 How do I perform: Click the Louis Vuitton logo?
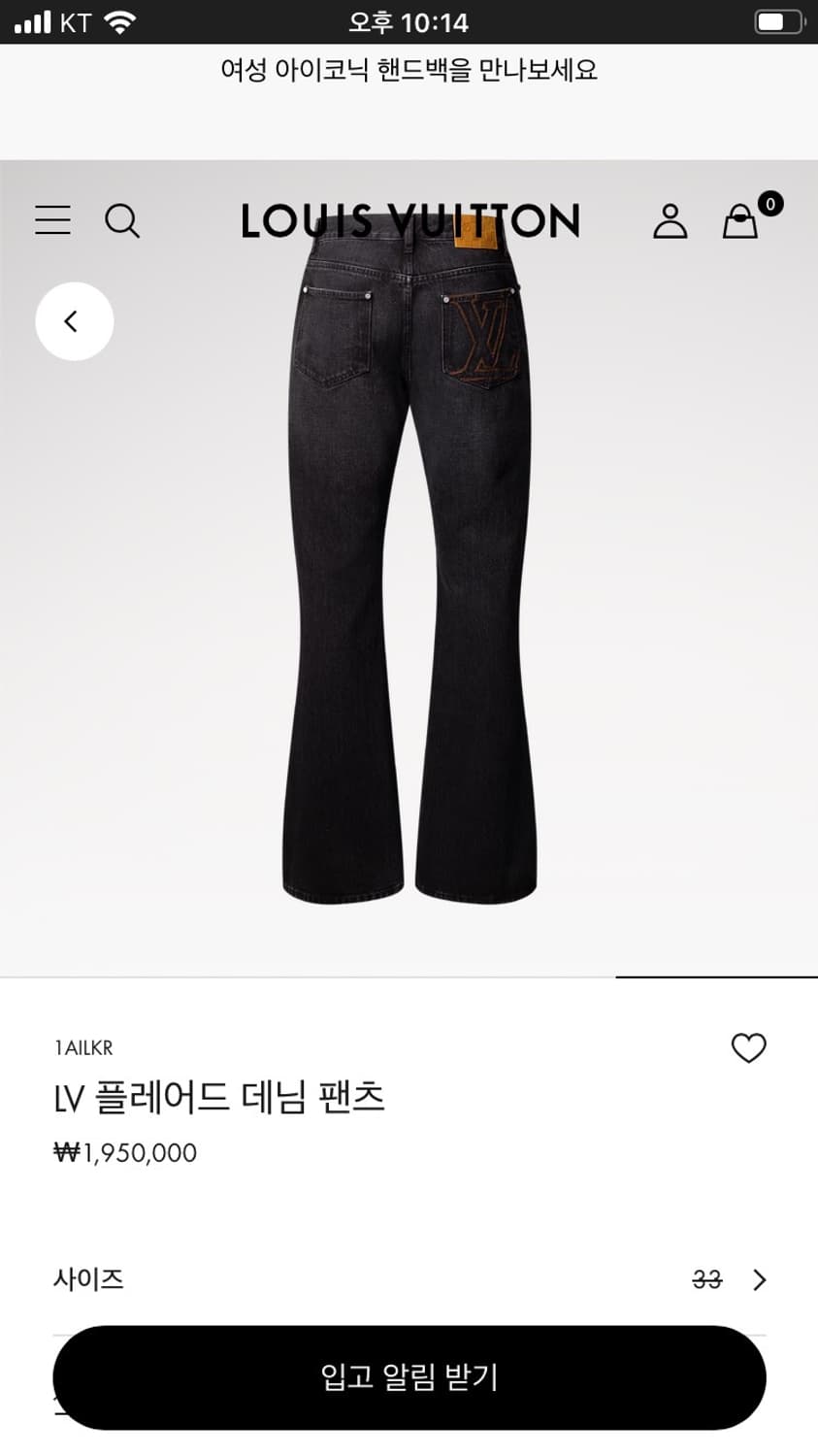(409, 221)
